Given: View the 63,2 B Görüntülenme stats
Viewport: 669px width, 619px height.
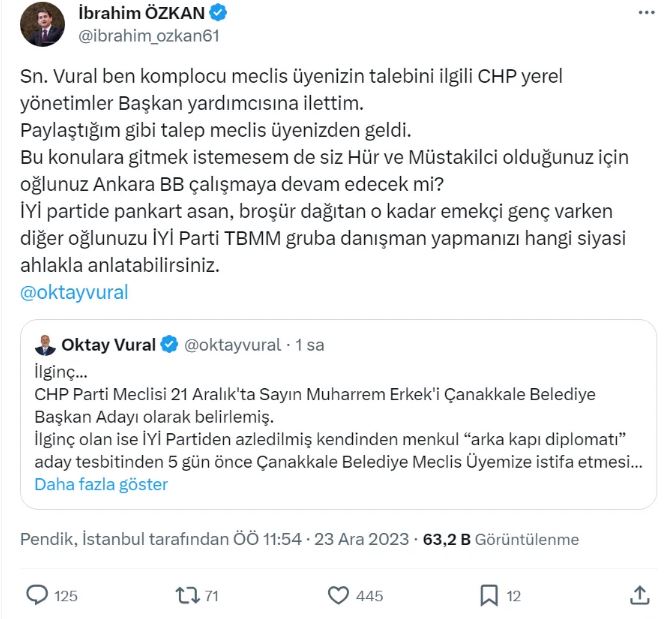Looking at the screenshot, I should 501,539.
